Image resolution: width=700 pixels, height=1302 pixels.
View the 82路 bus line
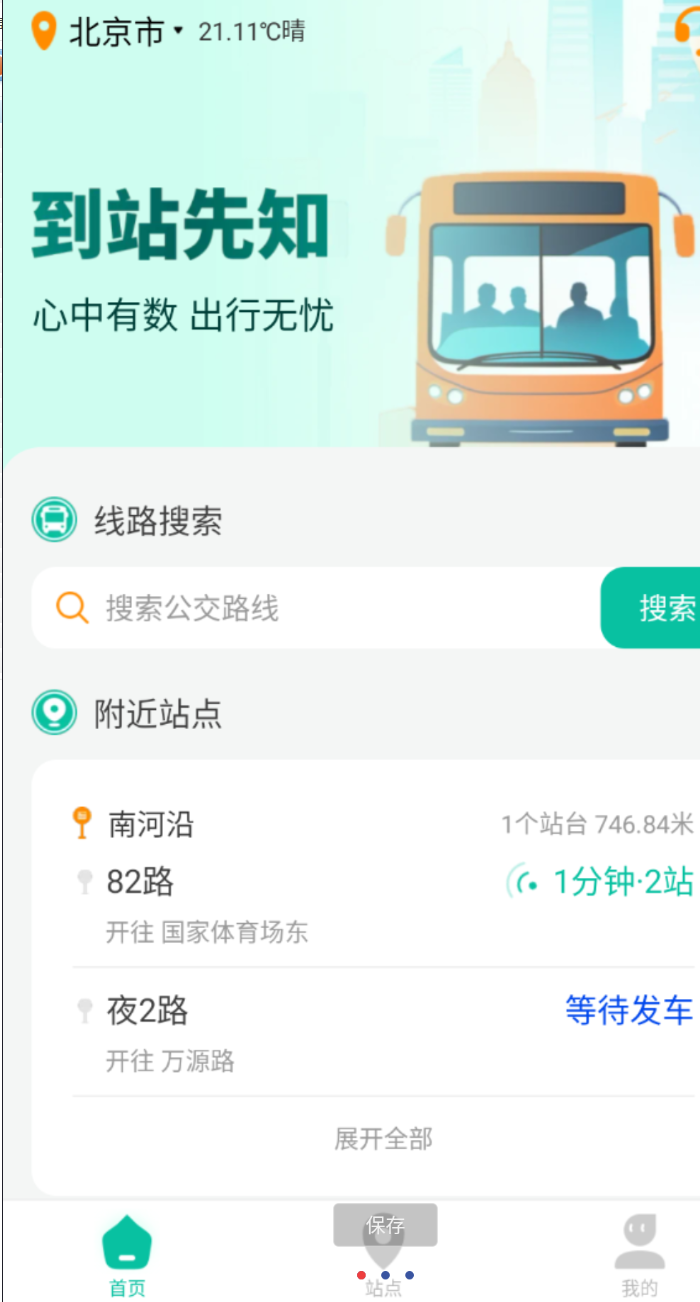tap(141, 882)
